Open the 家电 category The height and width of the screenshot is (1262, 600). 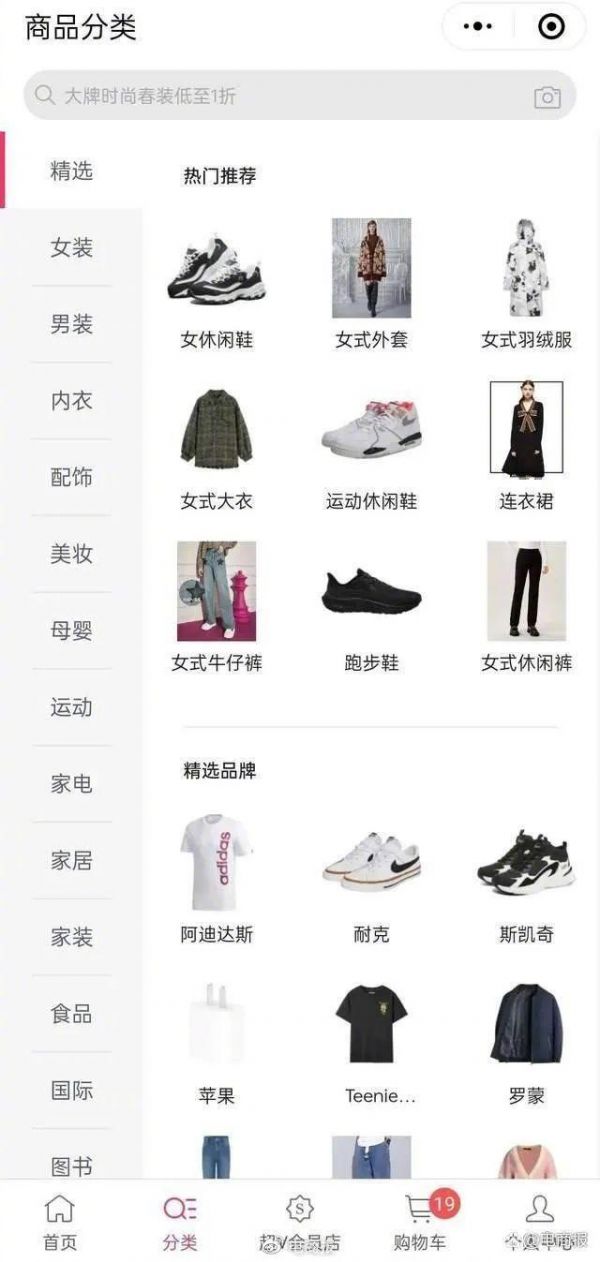pyautogui.click(x=71, y=784)
